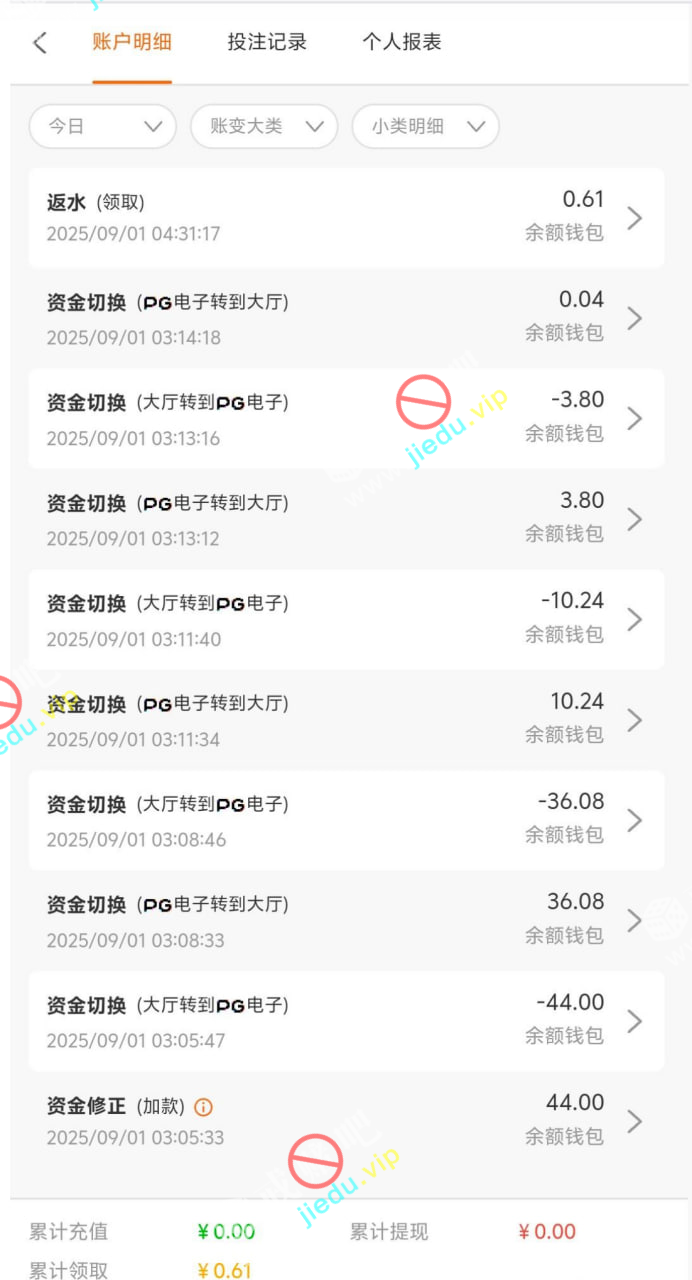The image size is (692, 1280).
Task: Open the 0.04 PG电子转到大厅 record
Action: 346,318
